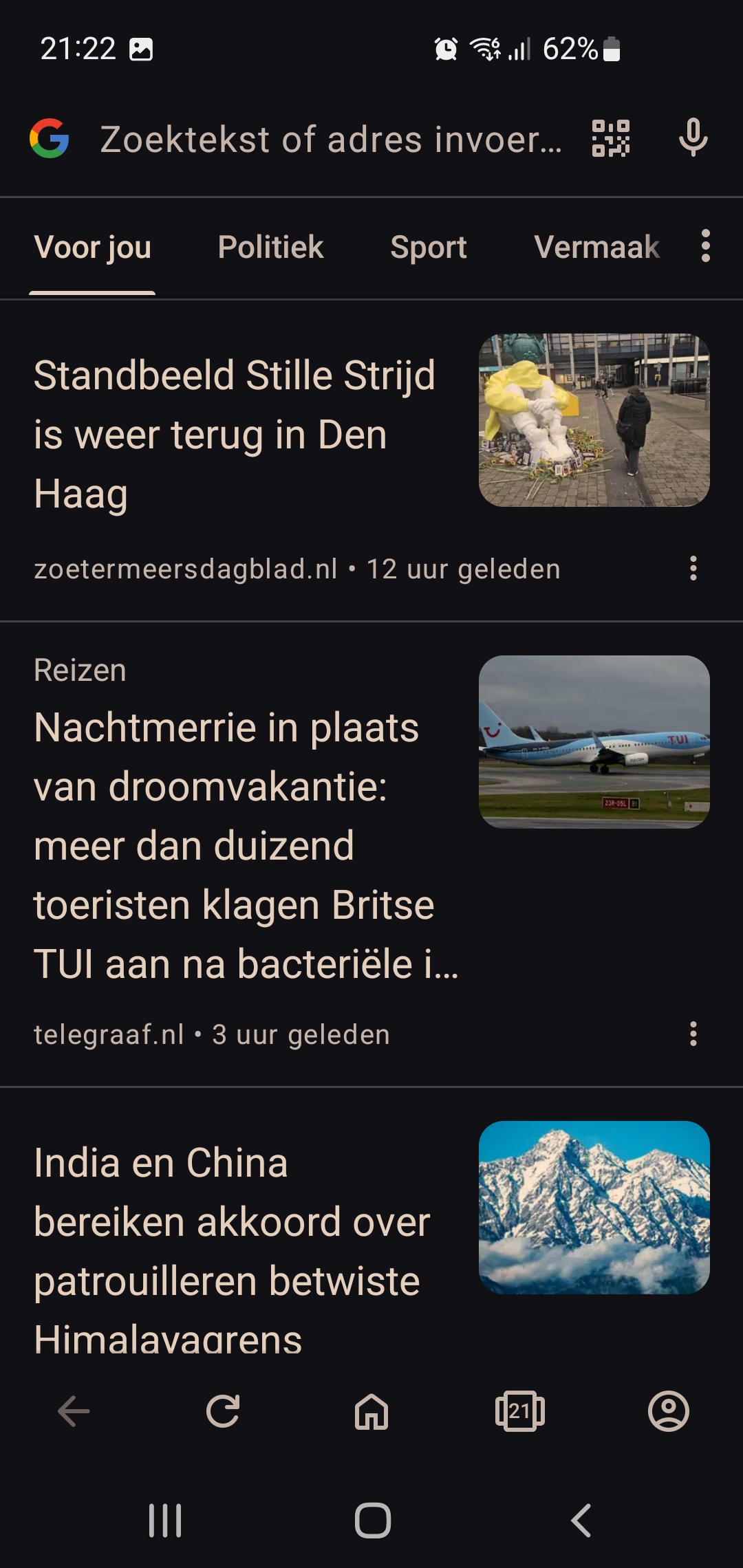Open the Voor jou tab

[x=92, y=247]
